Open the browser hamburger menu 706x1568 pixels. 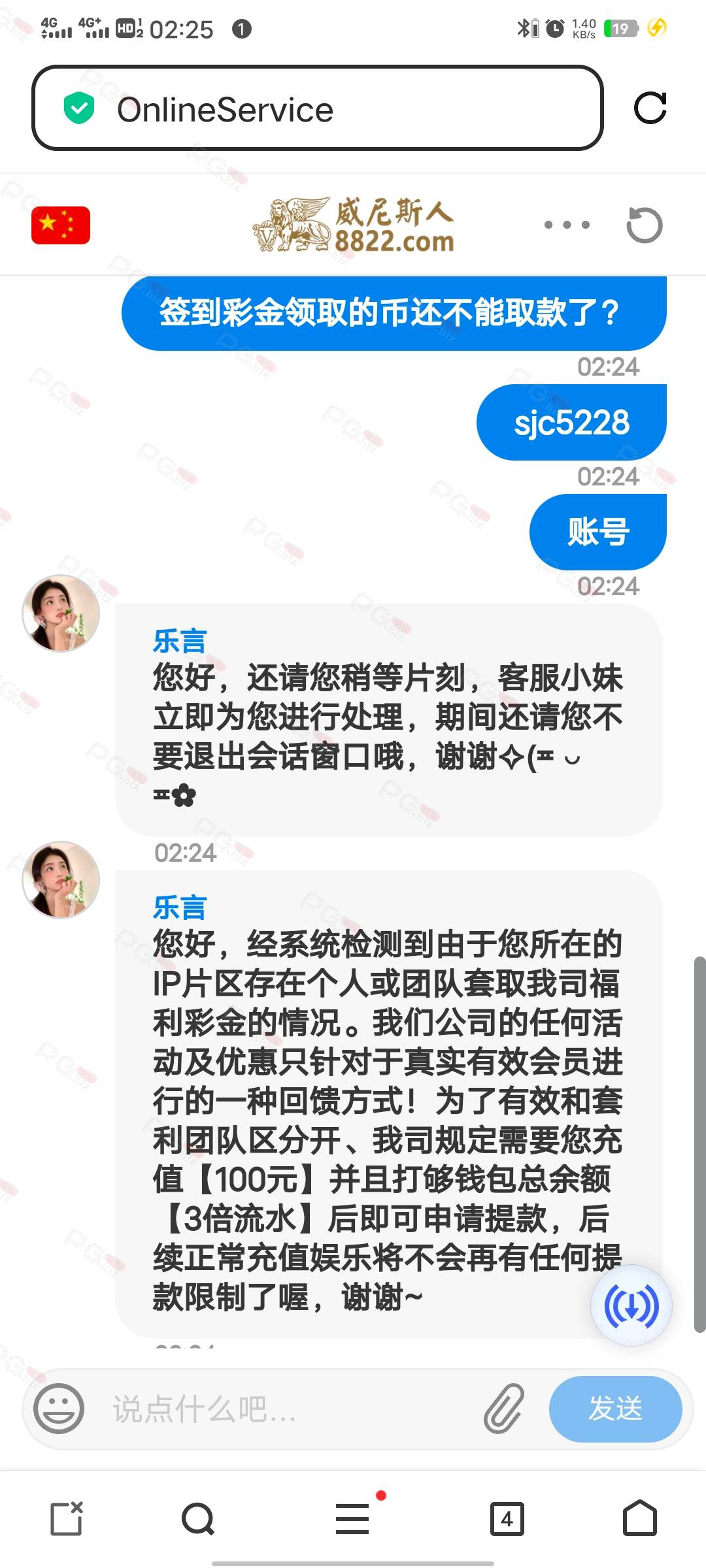pyautogui.click(x=353, y=1518)
